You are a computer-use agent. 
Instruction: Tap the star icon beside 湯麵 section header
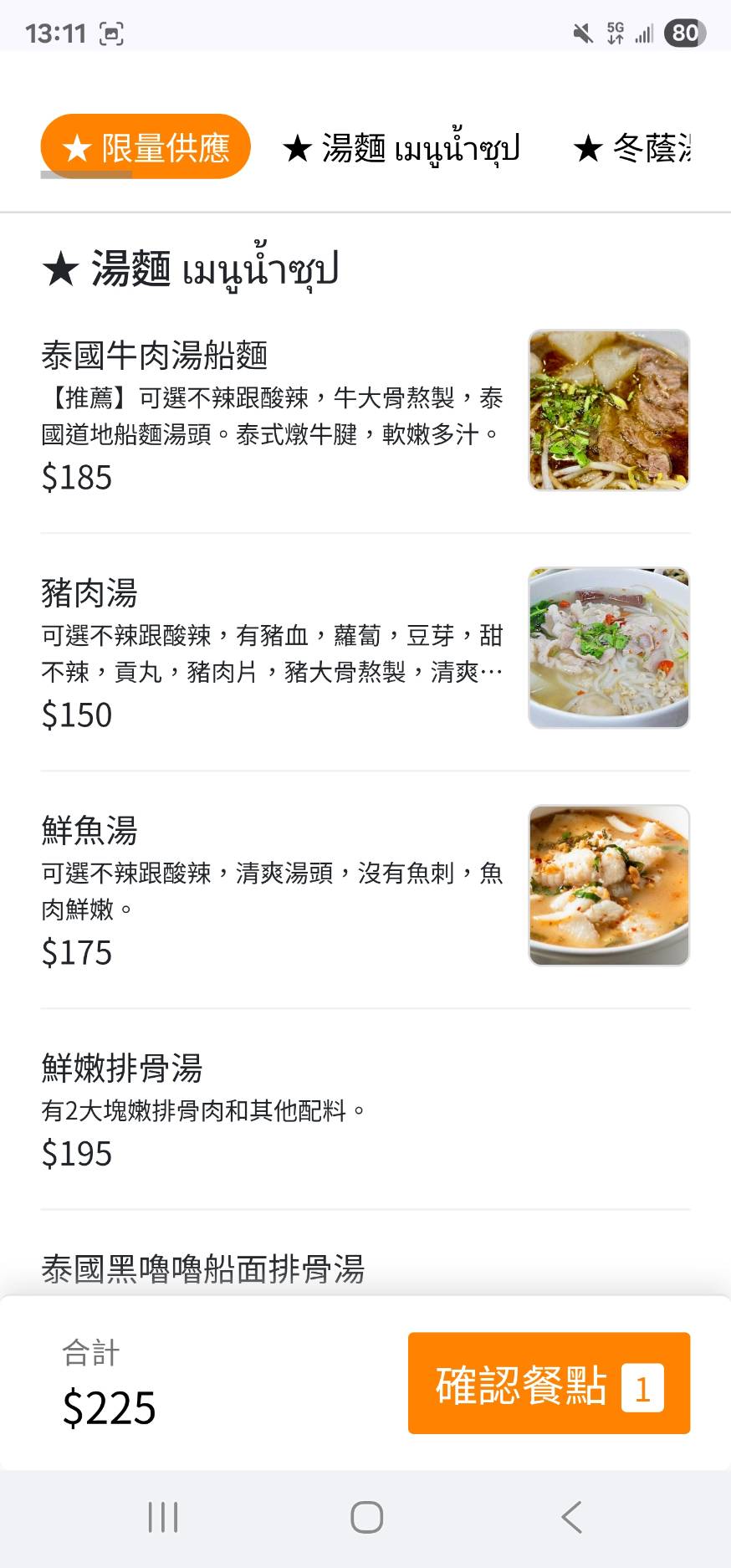pos(61,269)
